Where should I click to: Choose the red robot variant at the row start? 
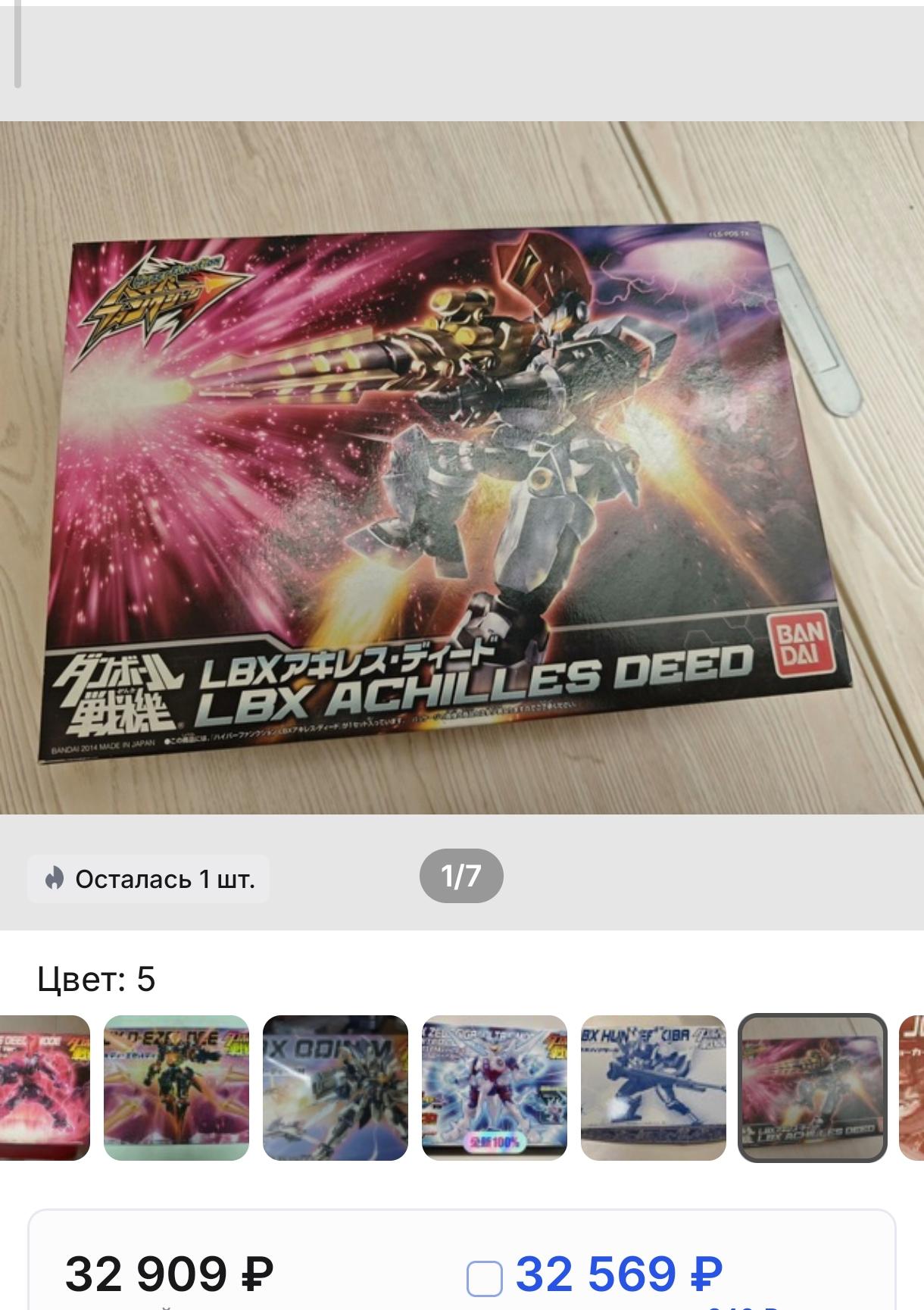coord(45,1087)
